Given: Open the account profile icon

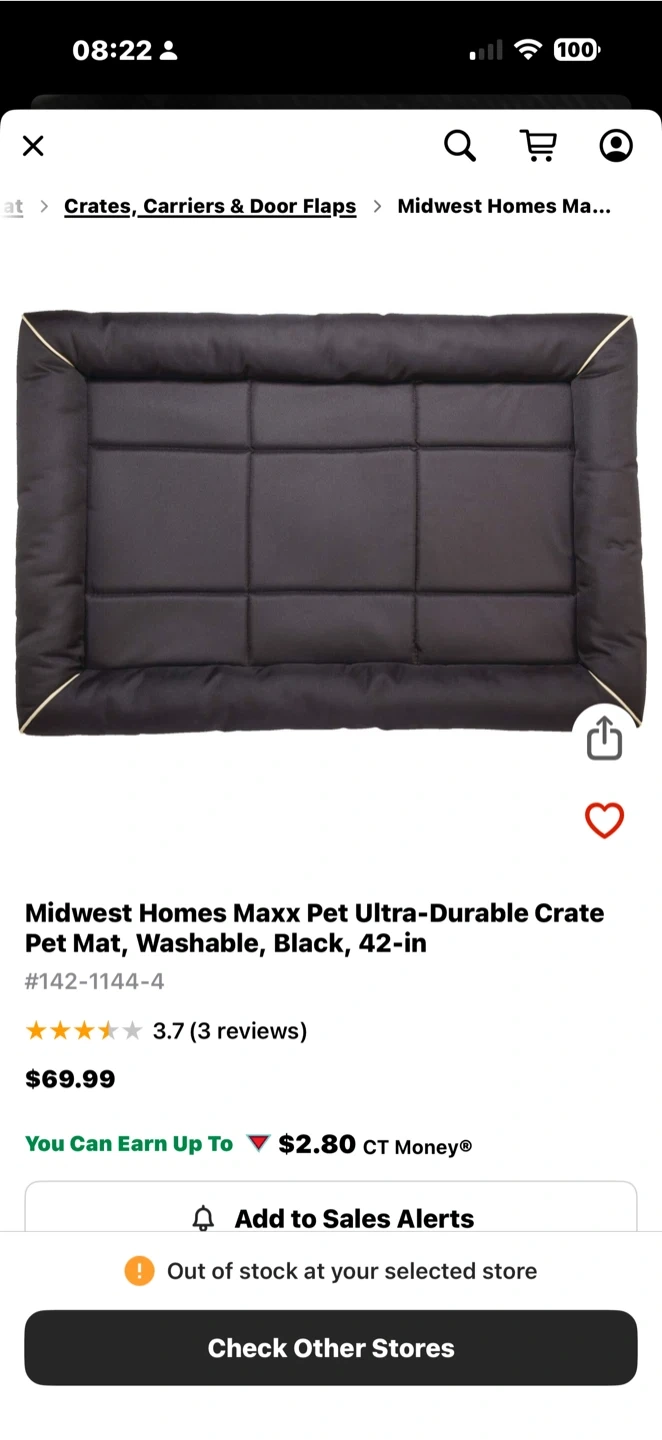Looking at the screenshot, I should [x=616, y=146].
